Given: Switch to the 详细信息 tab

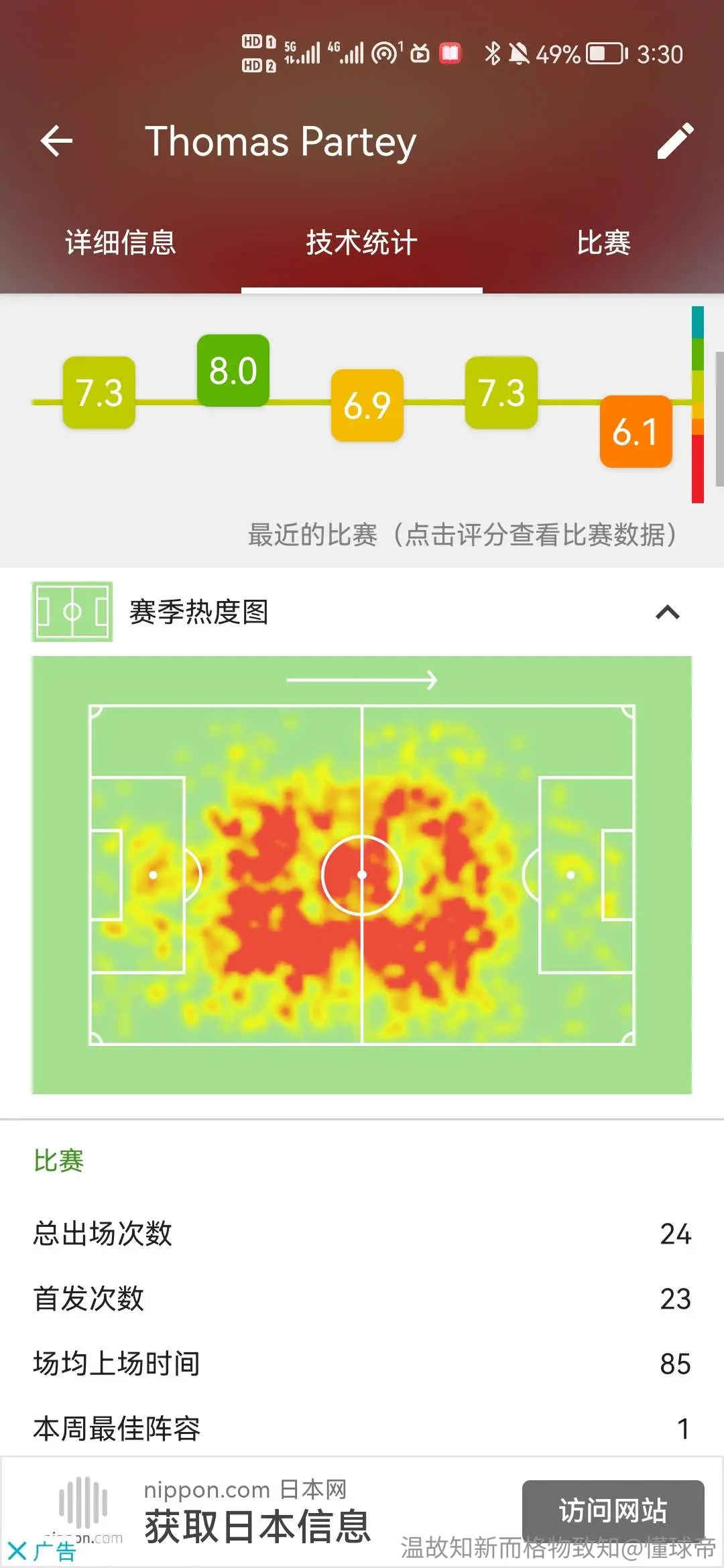Looking at the screenshot, I should pos(121,243).
